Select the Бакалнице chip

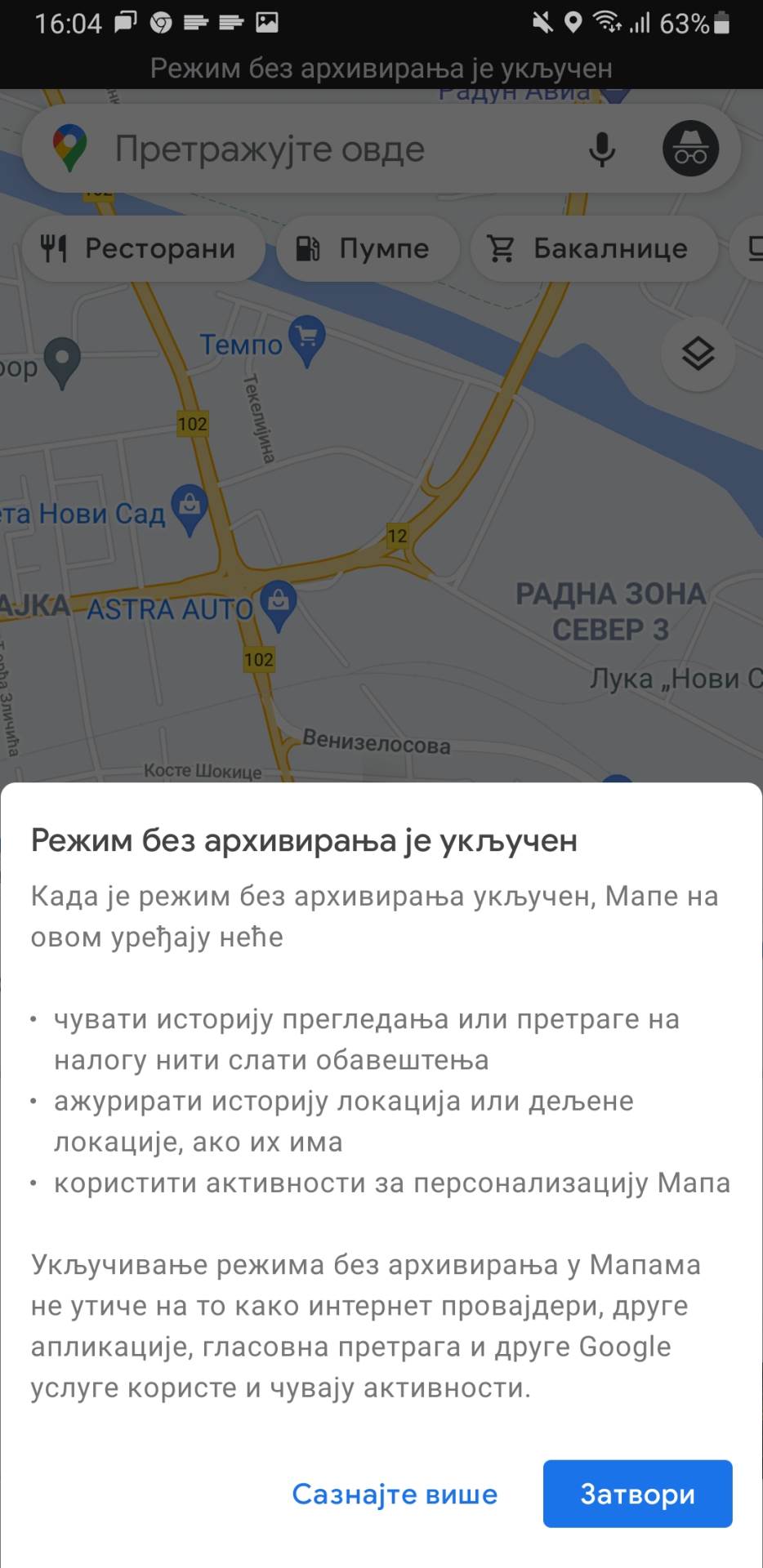point(593,248)
